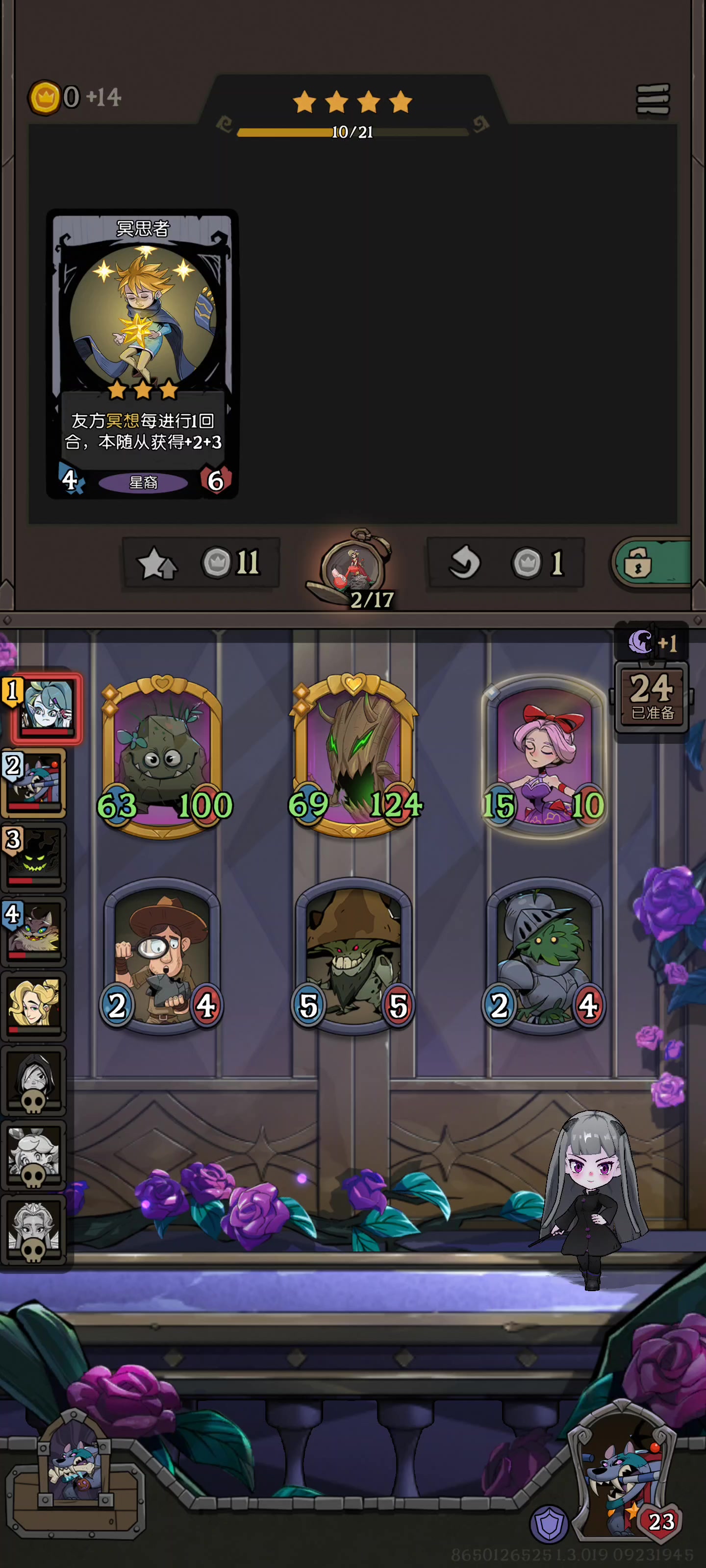This screenshot has height=1568, width=706.
Task: Open the wolf chest at bottom left
Action: pos(75,1472)
